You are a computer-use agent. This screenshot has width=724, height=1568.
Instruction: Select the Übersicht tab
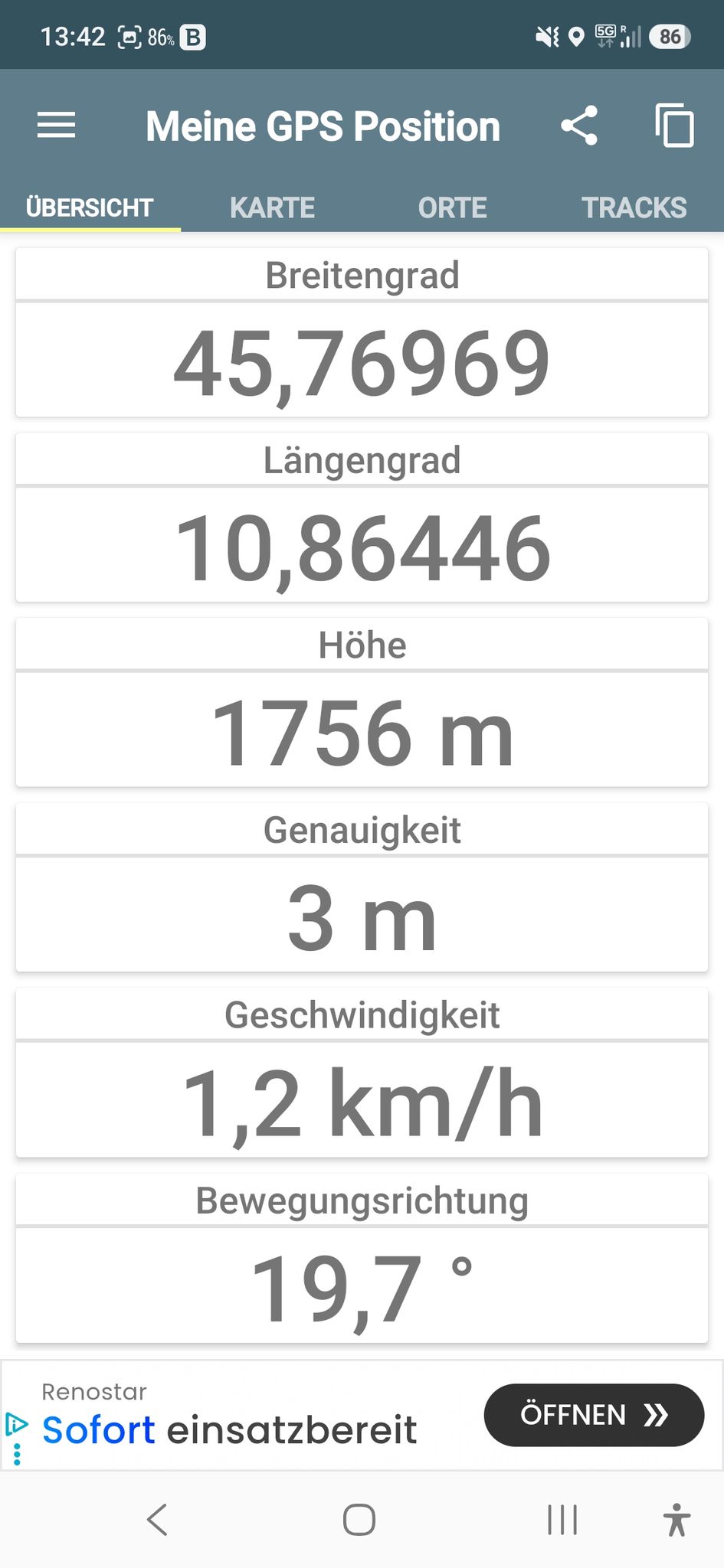tap(90, 207)
